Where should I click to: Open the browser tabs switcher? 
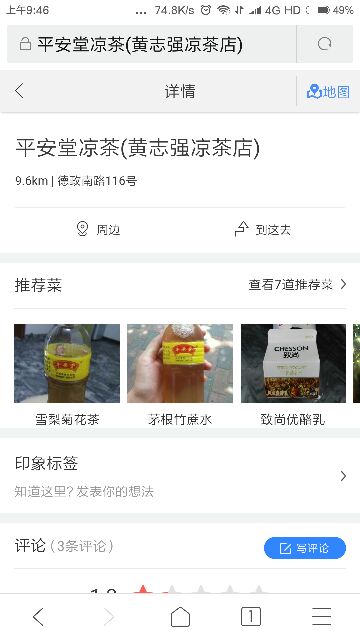[x=251, y=616]
